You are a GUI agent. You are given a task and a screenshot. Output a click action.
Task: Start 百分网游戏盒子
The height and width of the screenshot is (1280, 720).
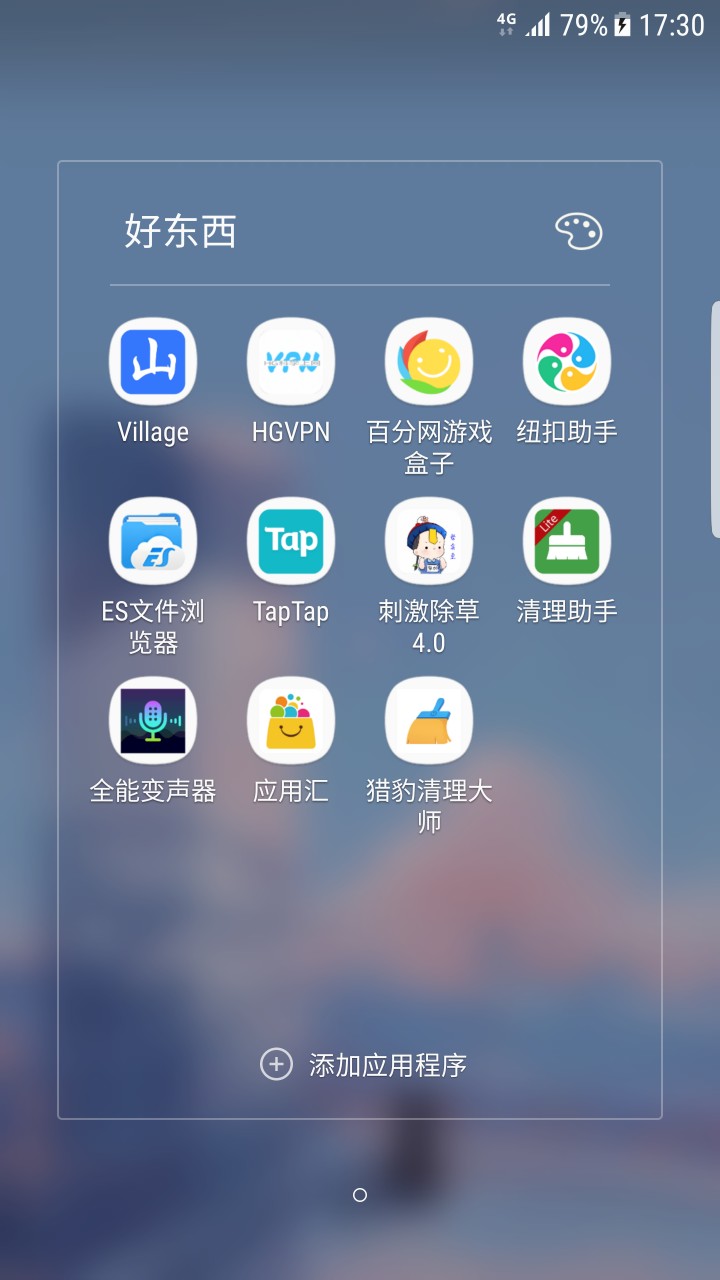point(429,362)
